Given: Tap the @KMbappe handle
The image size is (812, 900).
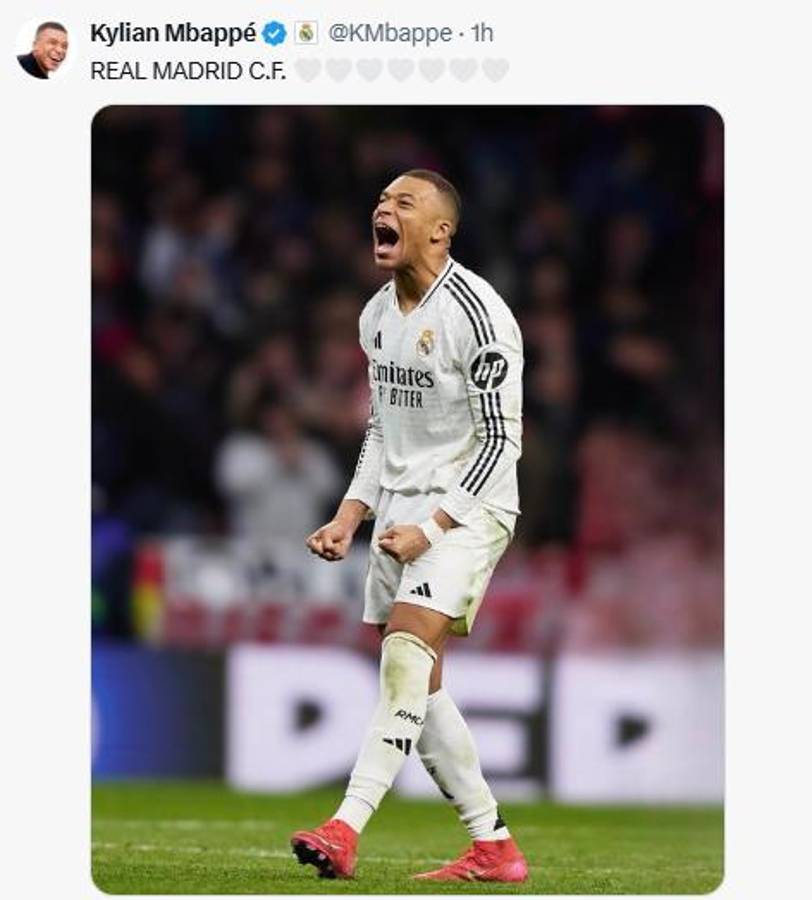Looking at the screenshot, I should 389,33.
